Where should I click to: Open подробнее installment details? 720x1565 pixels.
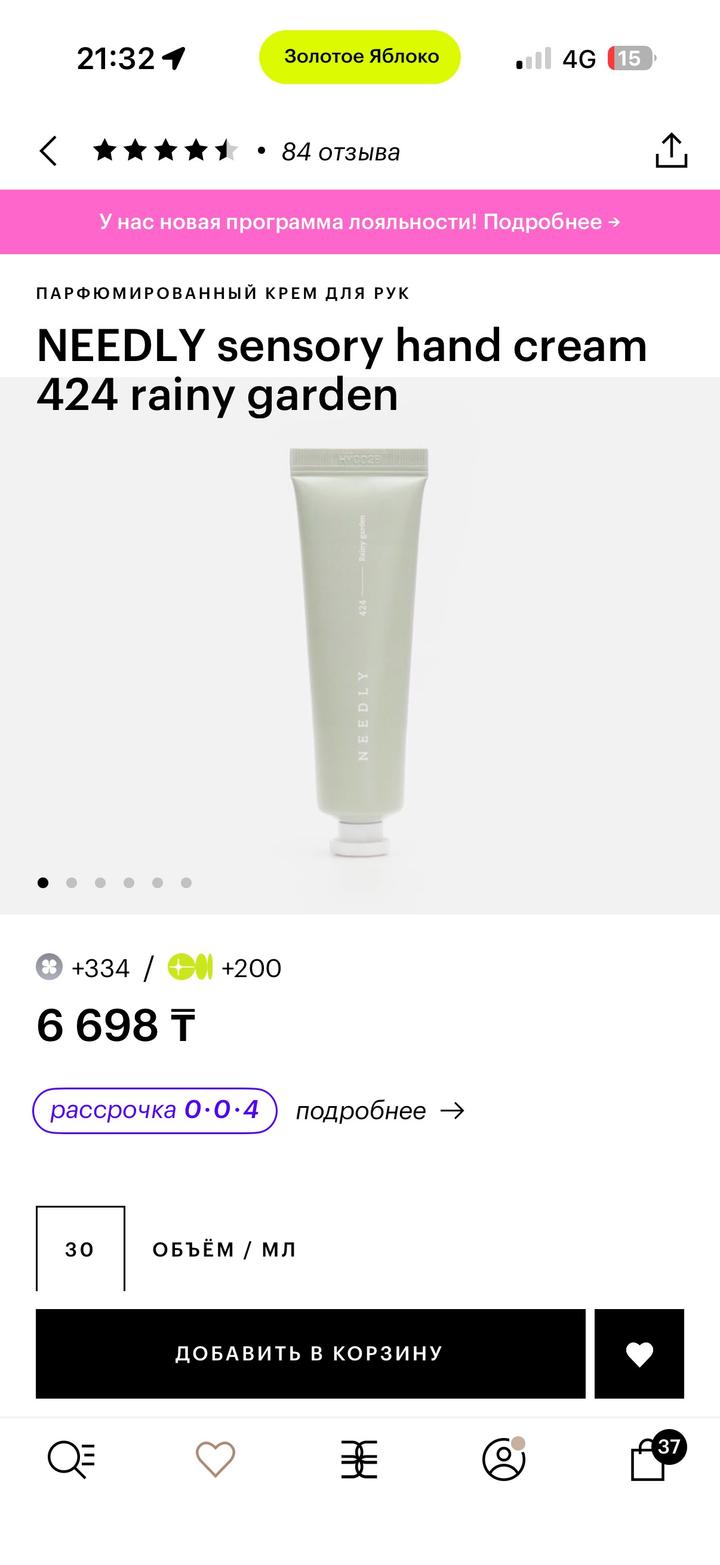pos(380,1111)
